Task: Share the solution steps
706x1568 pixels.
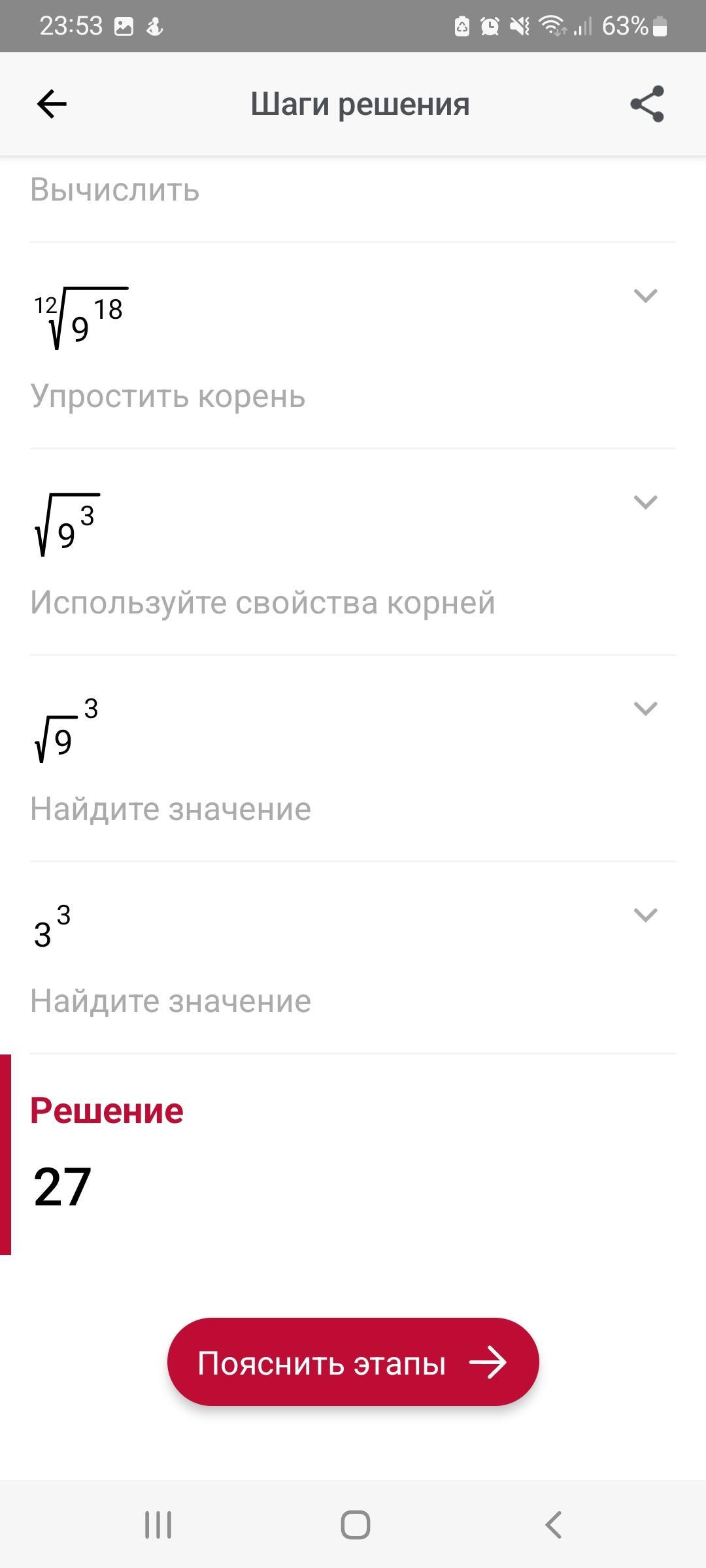Action: coord(647,104)
